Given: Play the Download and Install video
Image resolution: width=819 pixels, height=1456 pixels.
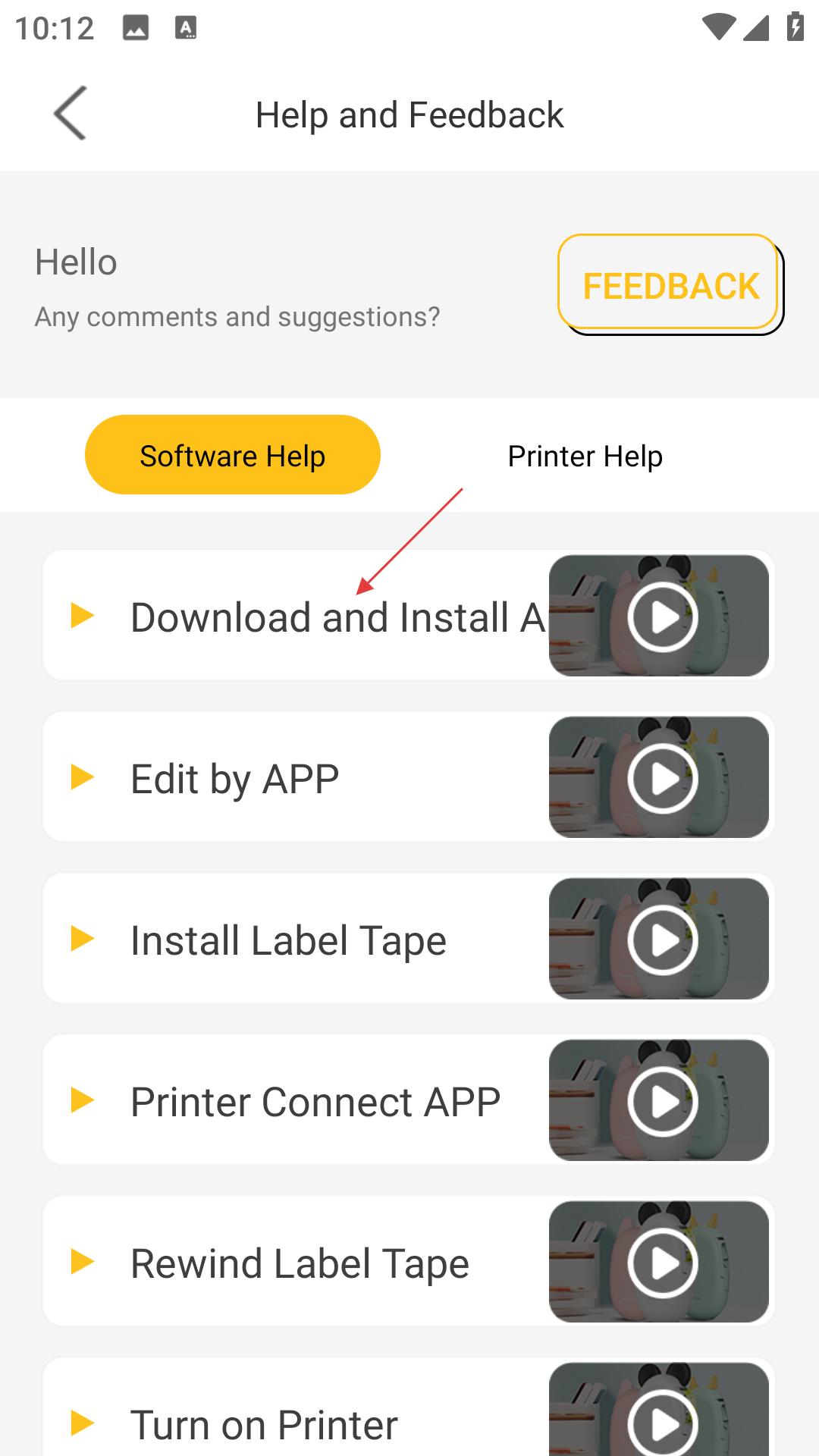Looking at the screenshot, I should tap(659, 616).
